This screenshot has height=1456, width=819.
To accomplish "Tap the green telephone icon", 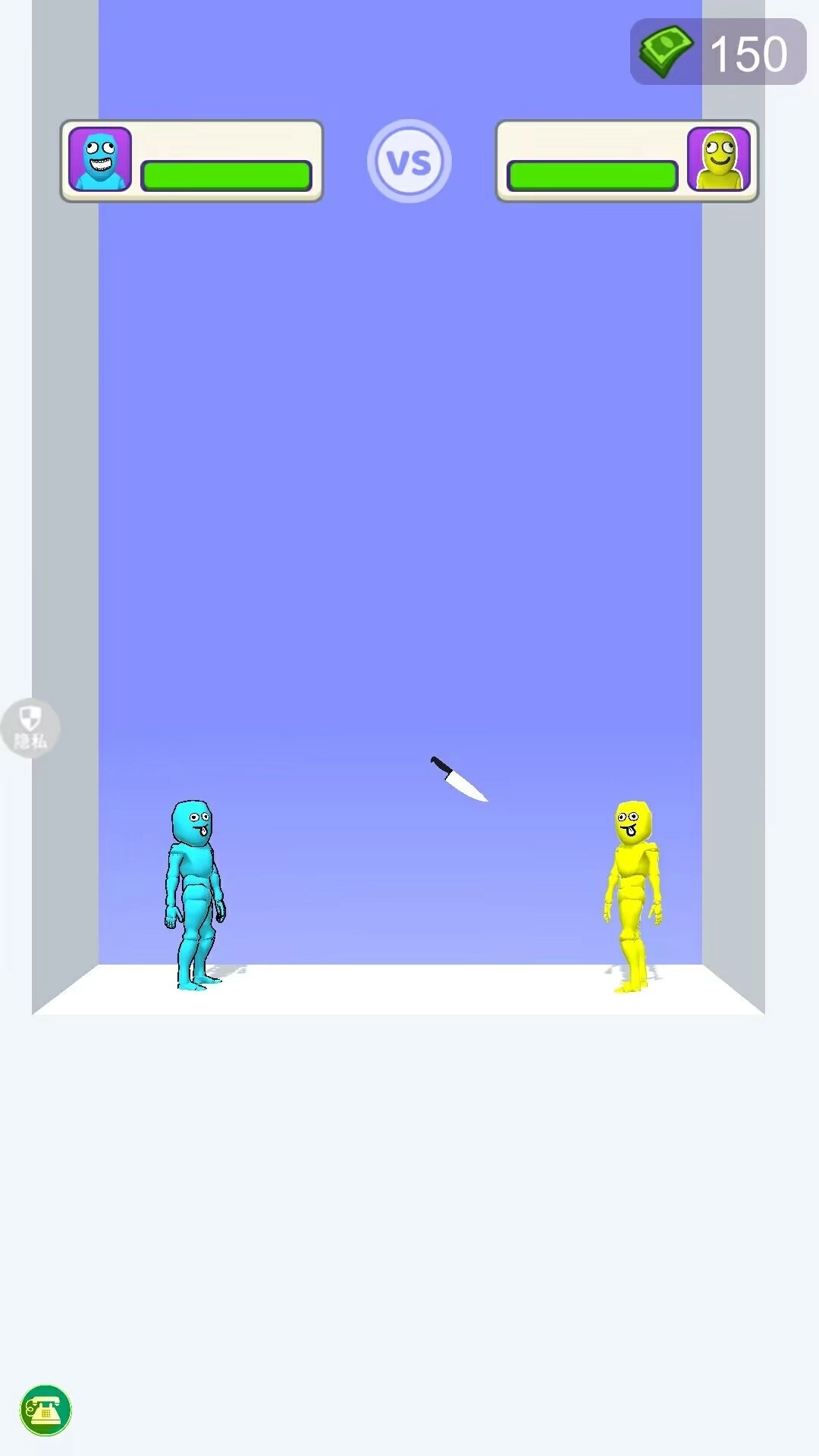I will click(x=45, y=1410).
